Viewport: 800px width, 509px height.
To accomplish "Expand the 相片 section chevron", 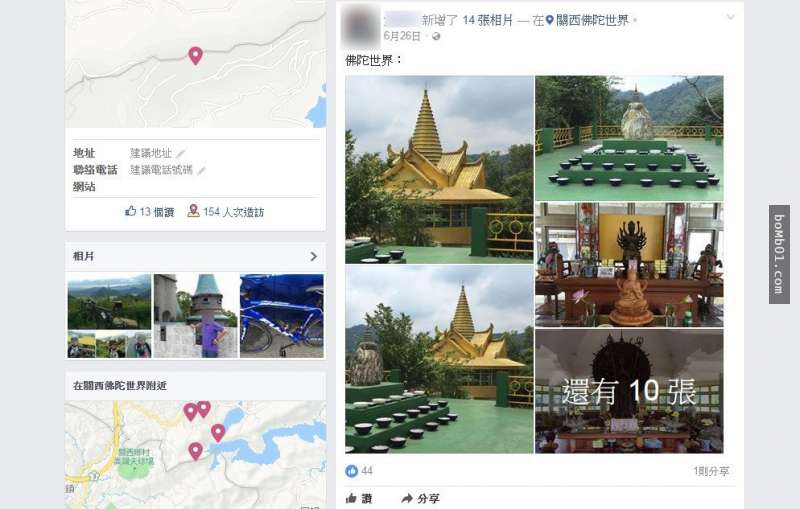I will (313, 257).
